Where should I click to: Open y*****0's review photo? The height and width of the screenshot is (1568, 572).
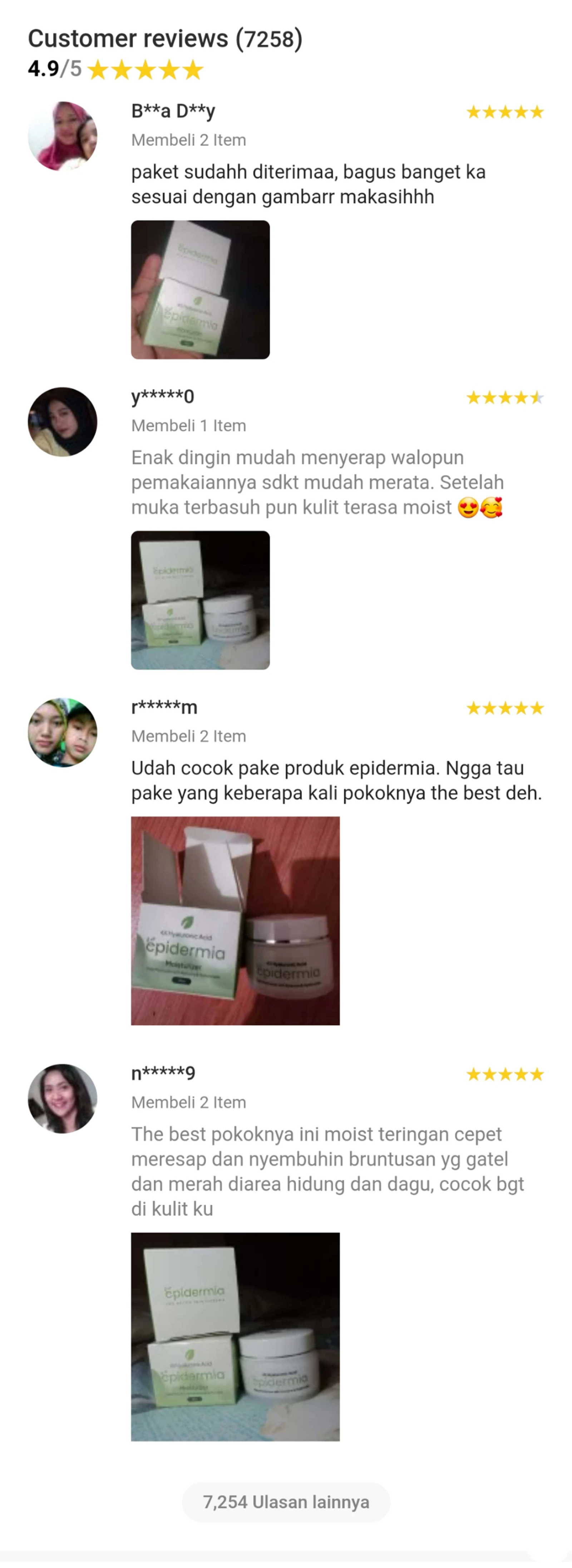200,600
